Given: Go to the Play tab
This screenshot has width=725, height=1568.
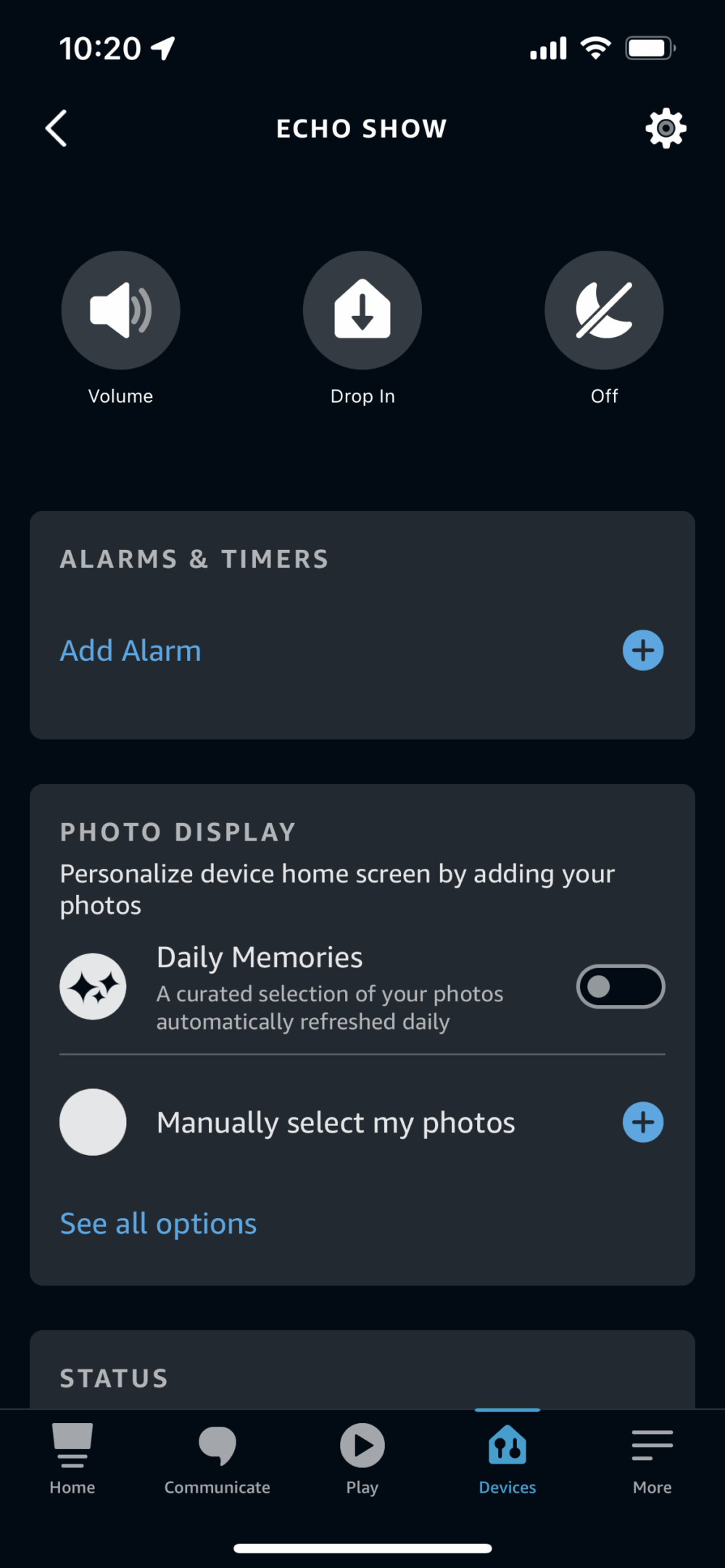Looking at the screenshot, I should (362, 1458).
